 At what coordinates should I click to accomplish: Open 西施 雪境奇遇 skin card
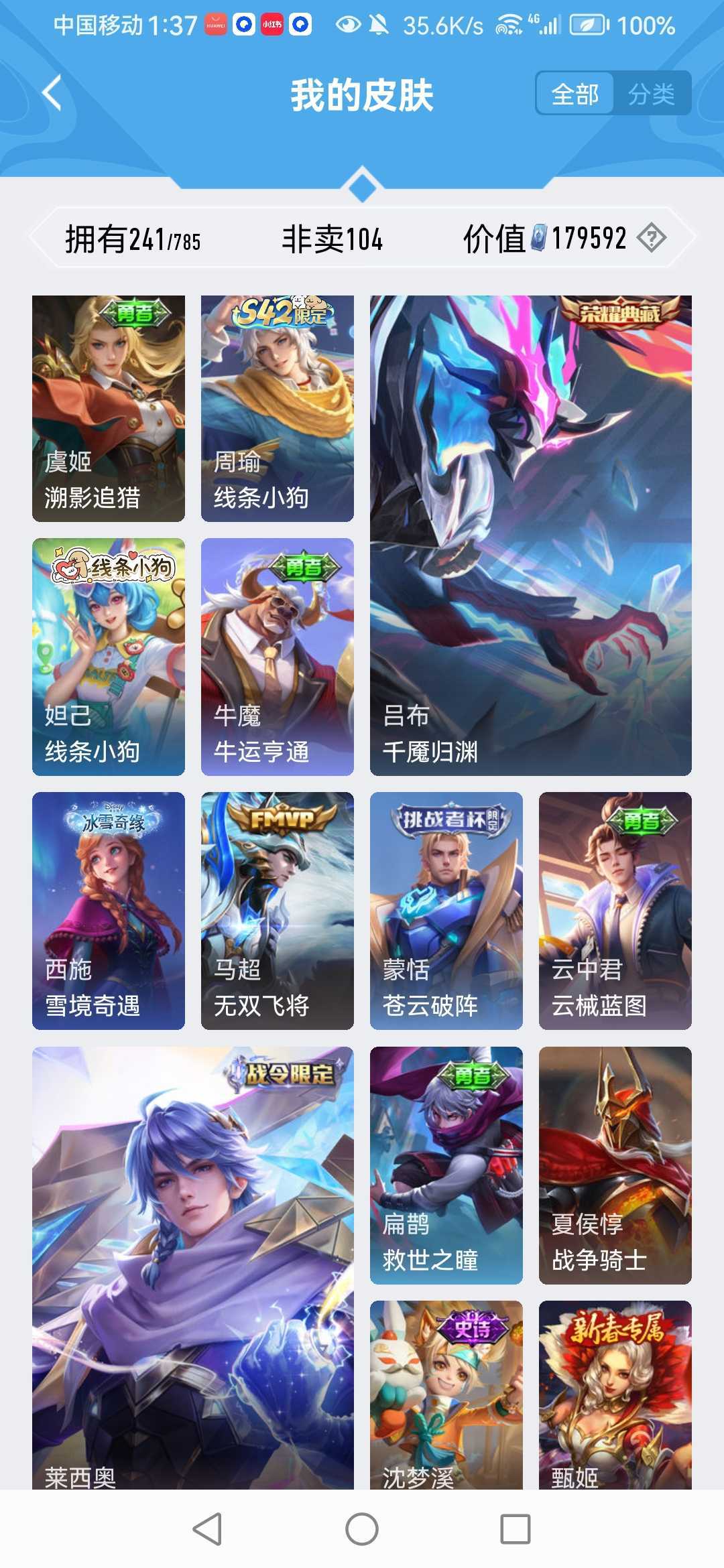coord(109,911)
